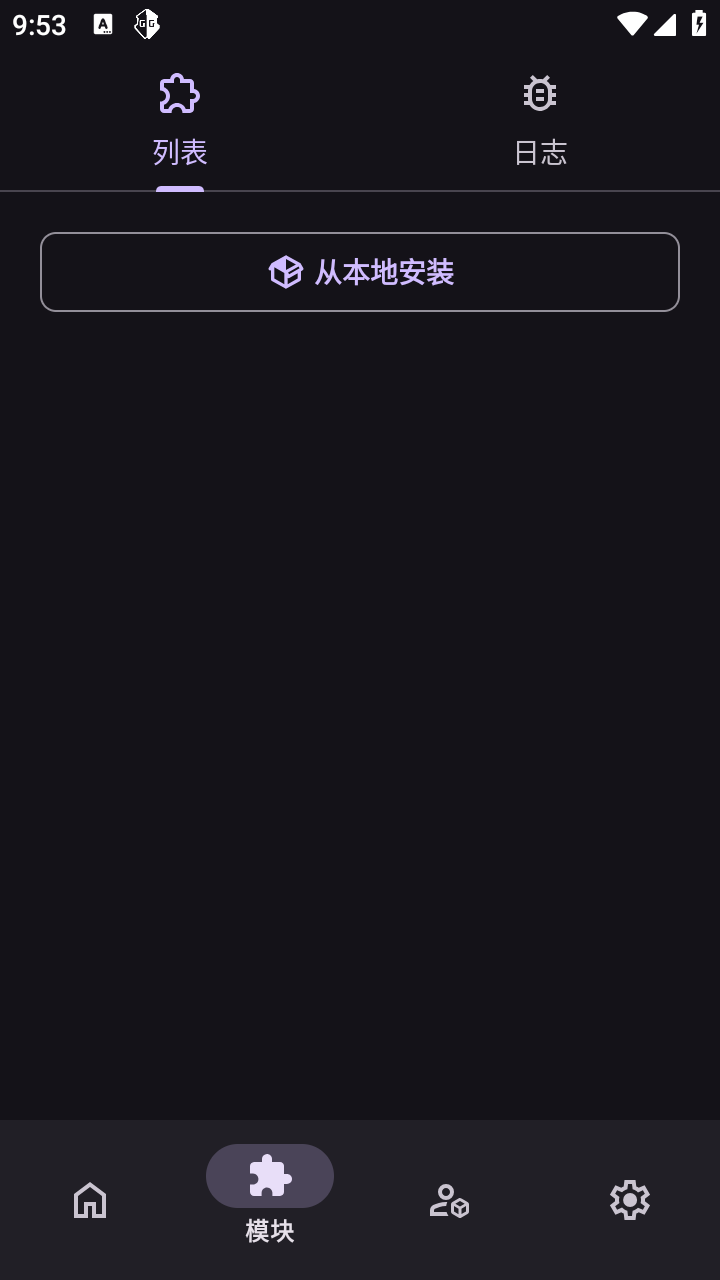Tap the battery indicator in the status bar
Image resolution: width=720 pixels, height=1280 pixels.
698,22
